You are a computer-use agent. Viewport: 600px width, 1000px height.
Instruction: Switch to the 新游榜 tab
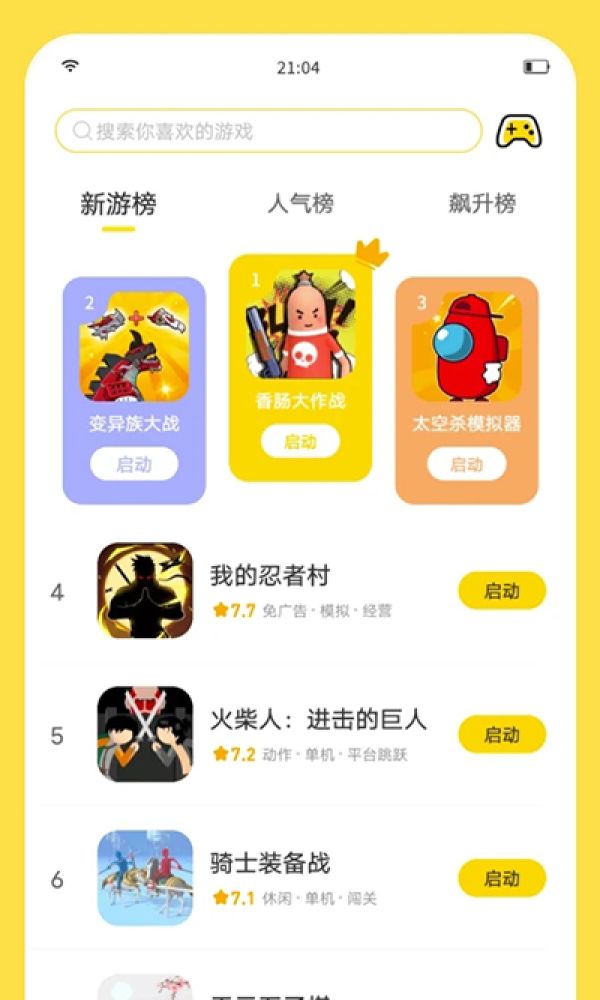click(x=118, y=204)
